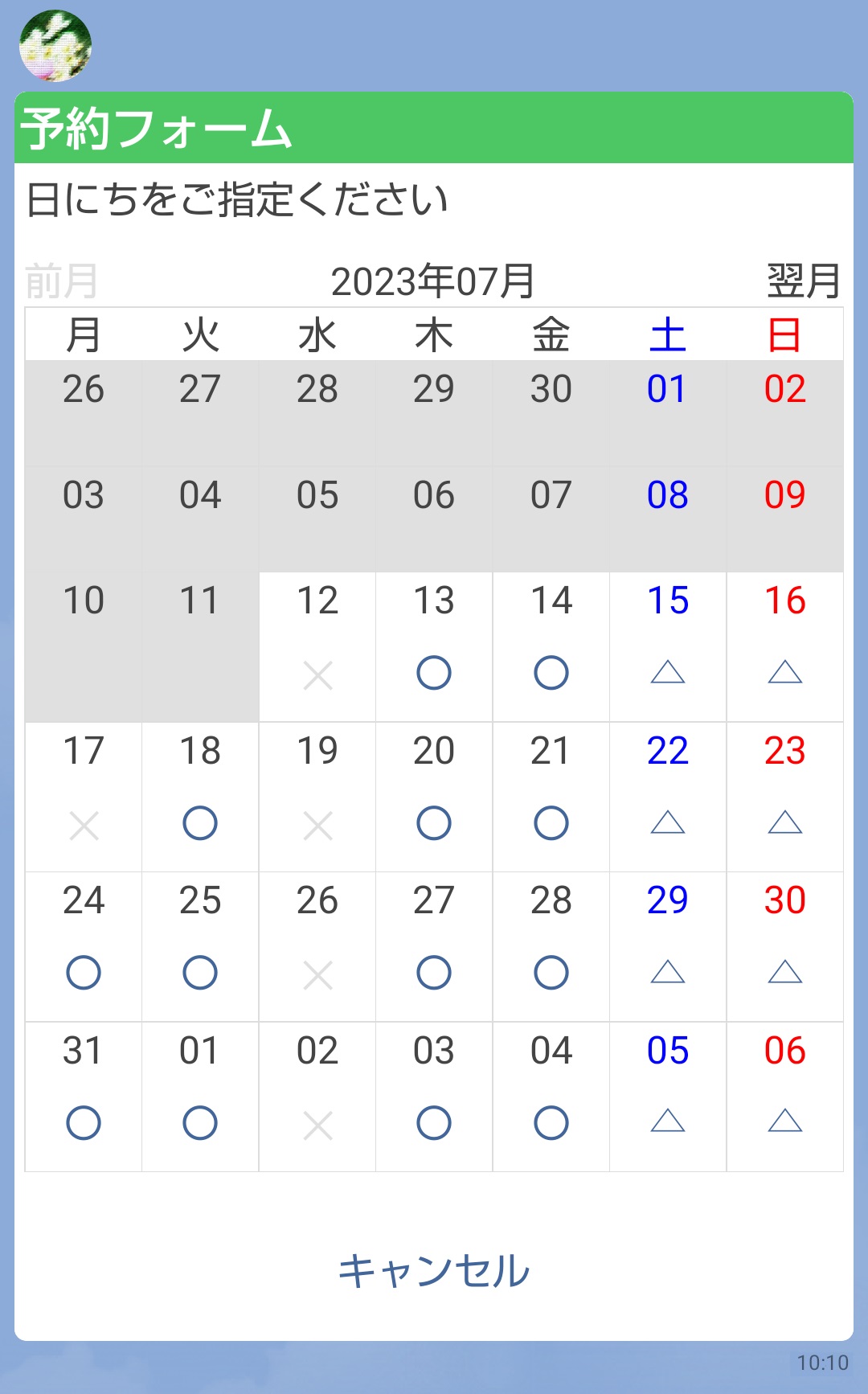The width and height of the screenshot is (868, 1394).
Task: Open the sender's profile avatar
Action: tap(55, 46)
